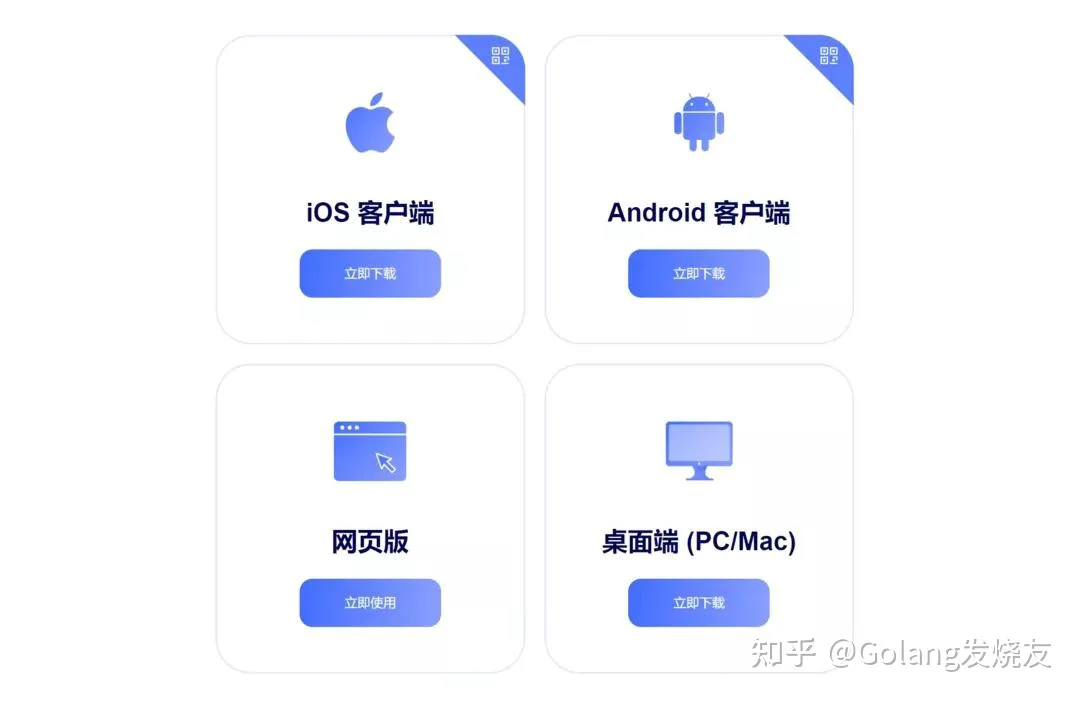Screen dimensions: 1080x701
Task: Download the iOS client
Action: 370,273
